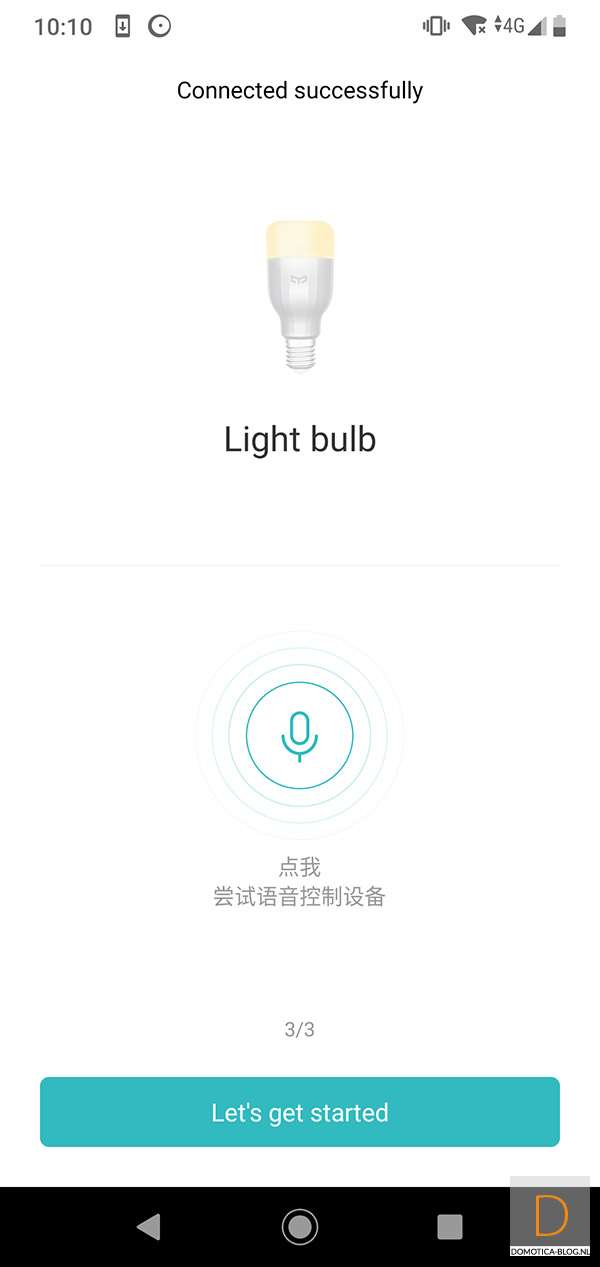The height and width of the screenshot is (1267, 600).
Task: Open recent apps overview
Action: point(450,1226)
